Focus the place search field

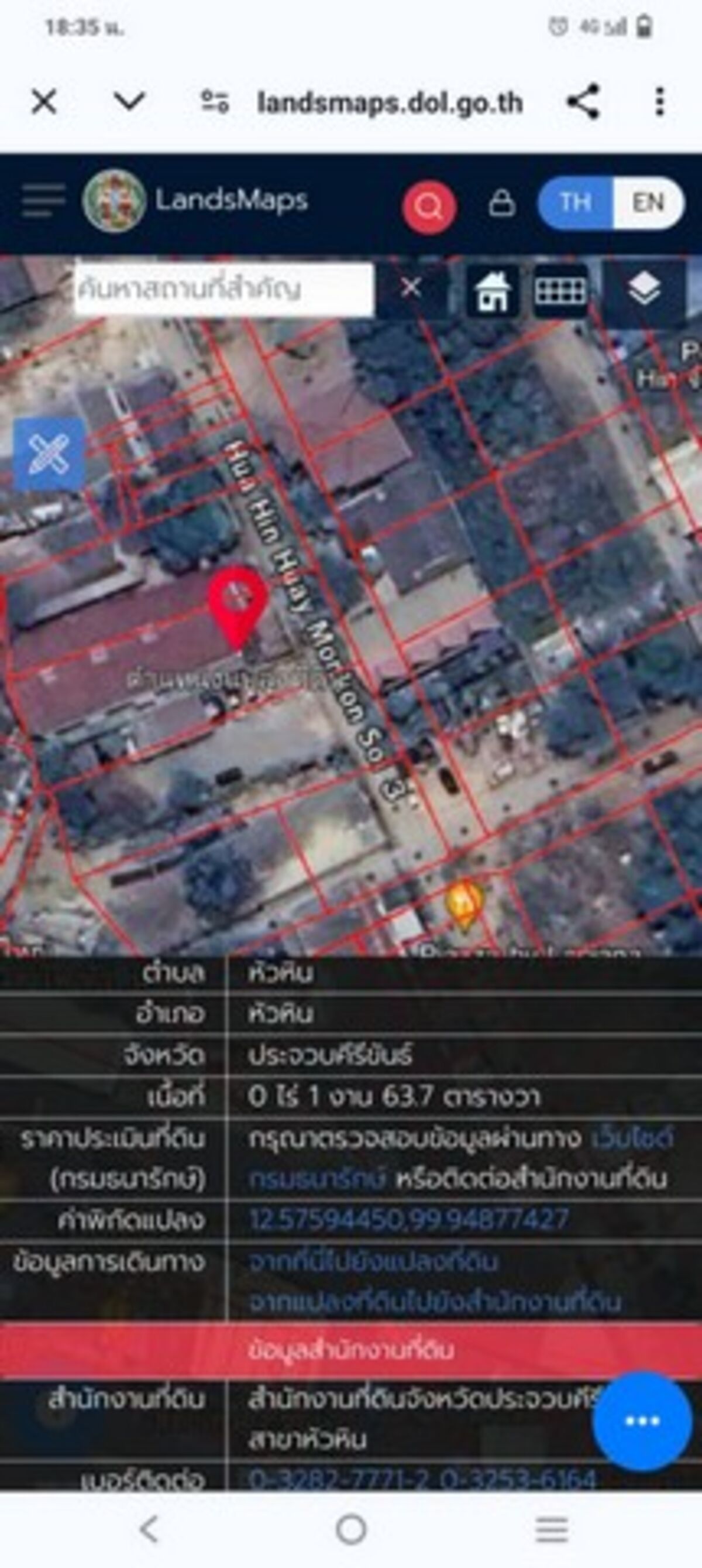tap(223, 289)
